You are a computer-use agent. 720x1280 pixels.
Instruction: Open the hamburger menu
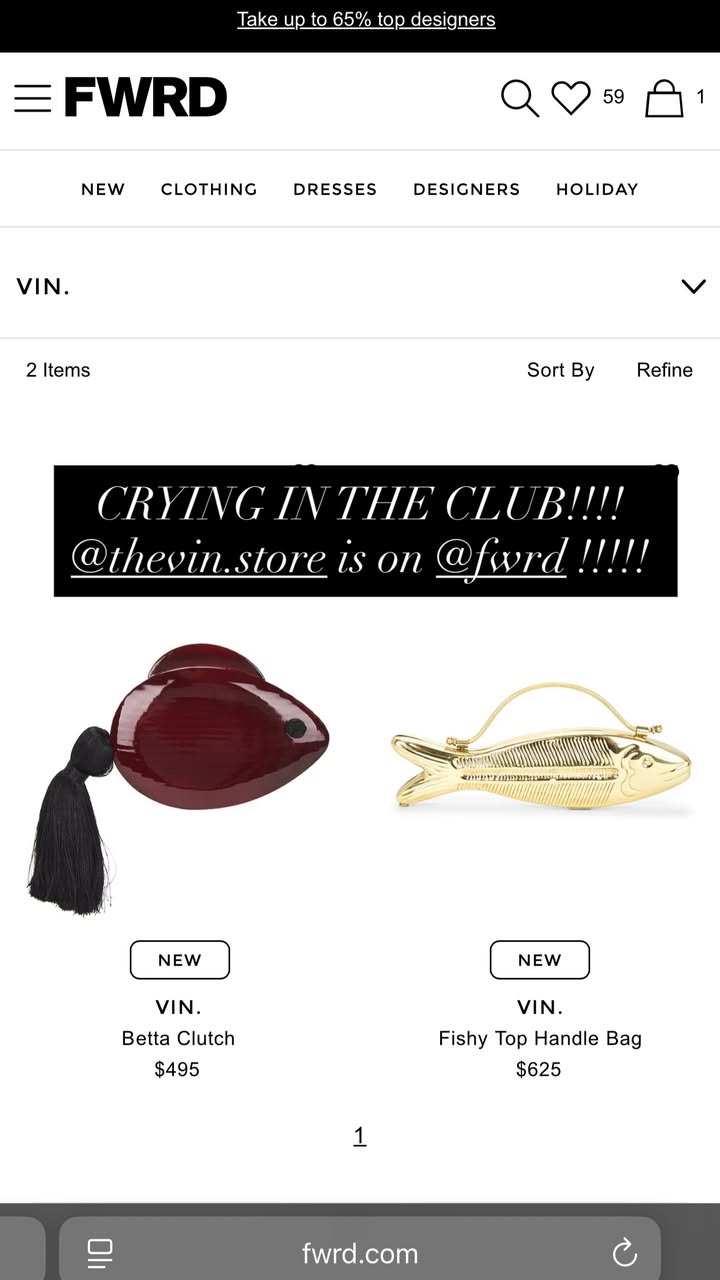pyautogui.click(x=32, y=98)
